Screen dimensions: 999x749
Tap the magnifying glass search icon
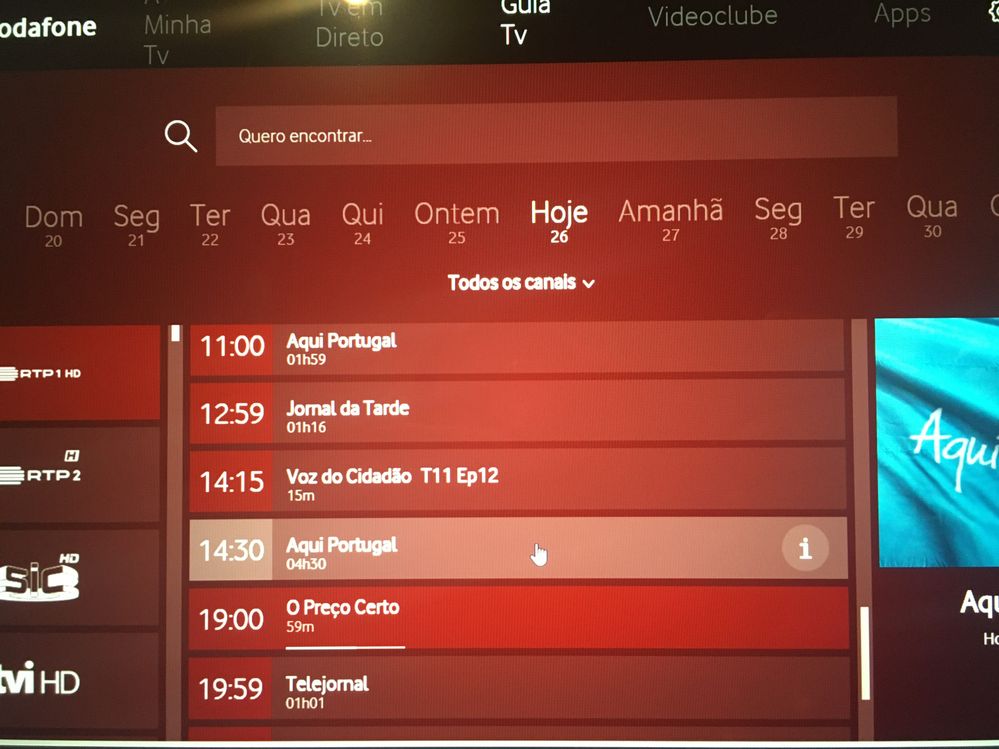pos(181,136)
